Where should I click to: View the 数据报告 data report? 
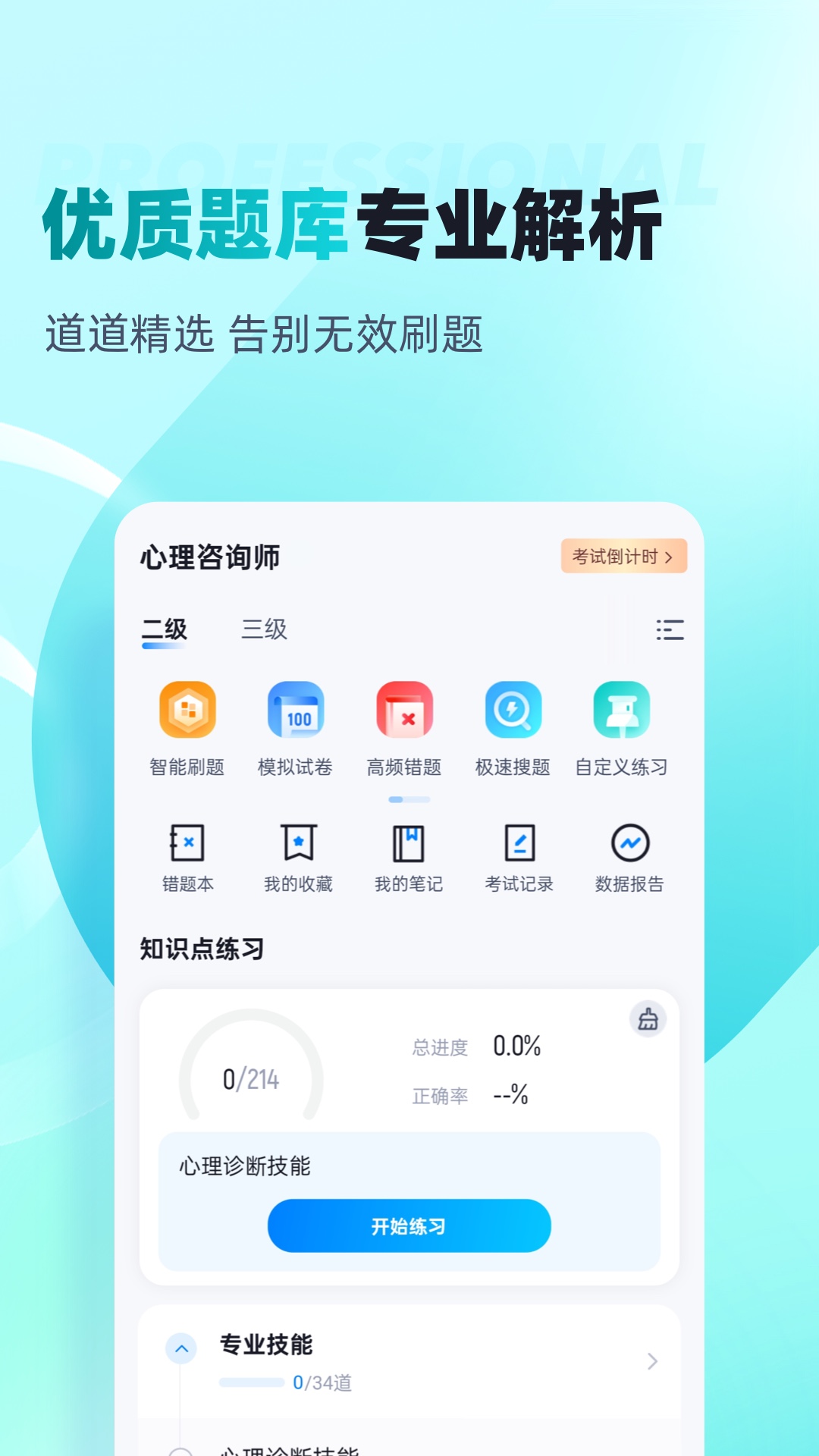(628, 842)
